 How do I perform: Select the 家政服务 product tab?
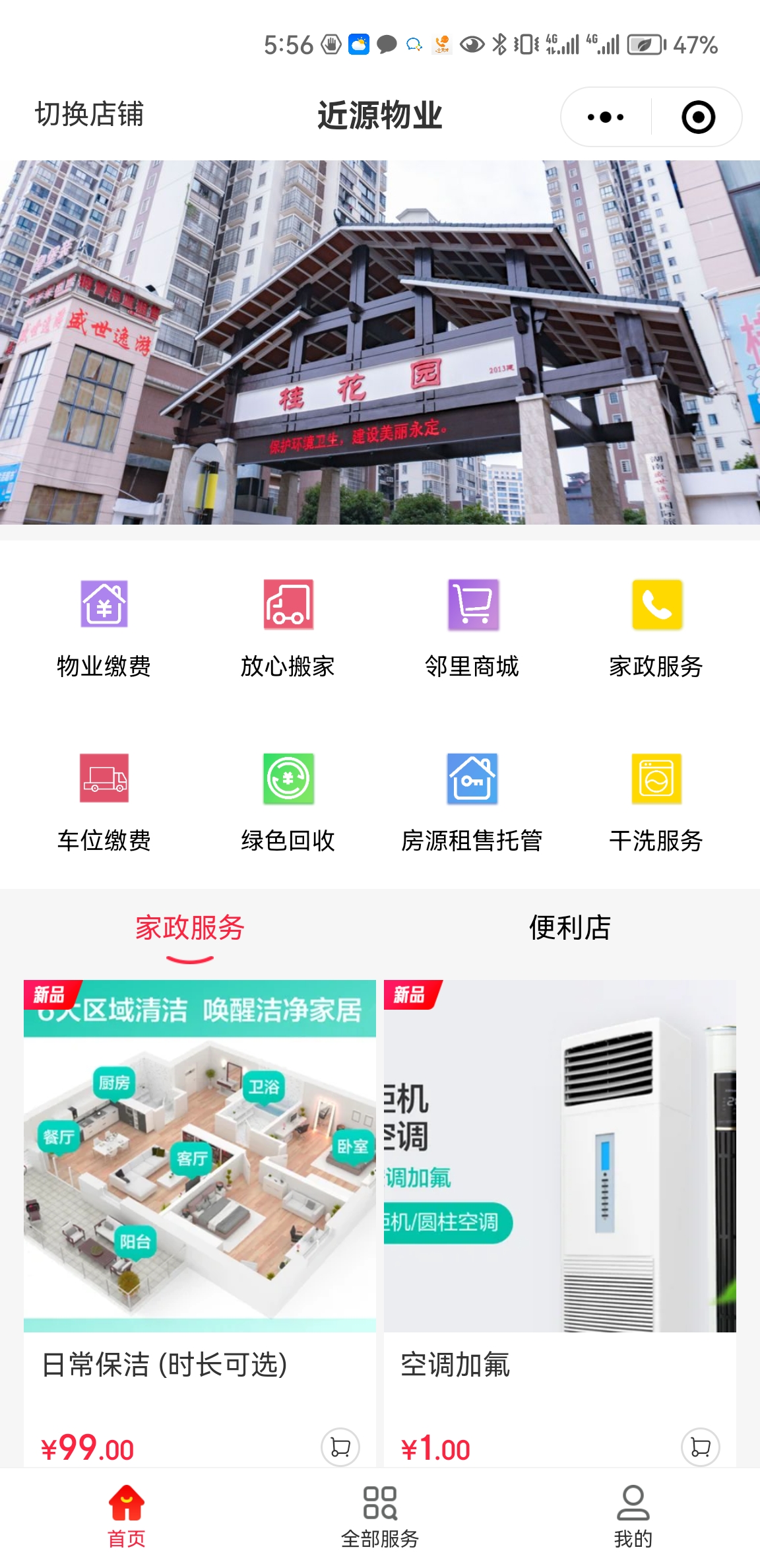[x=190, y=928]
